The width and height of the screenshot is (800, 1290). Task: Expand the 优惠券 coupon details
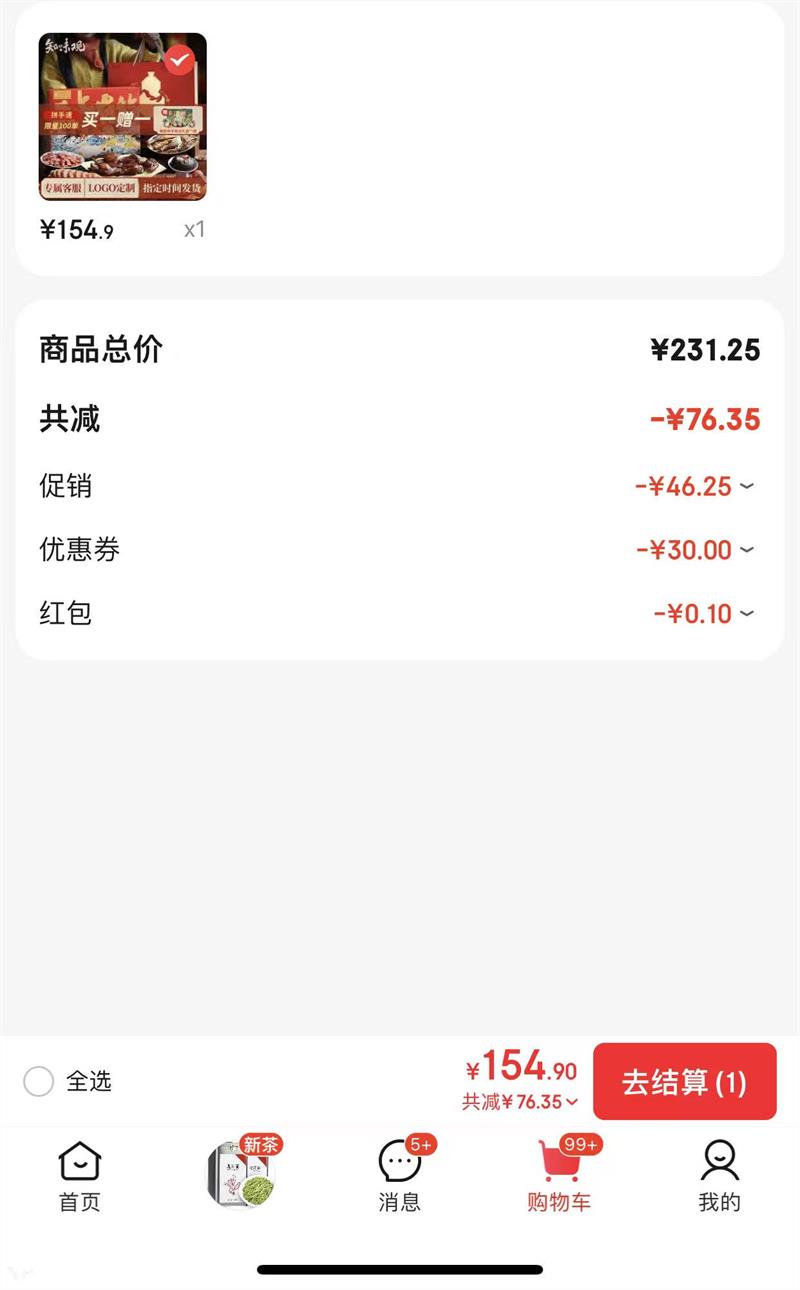746,550
